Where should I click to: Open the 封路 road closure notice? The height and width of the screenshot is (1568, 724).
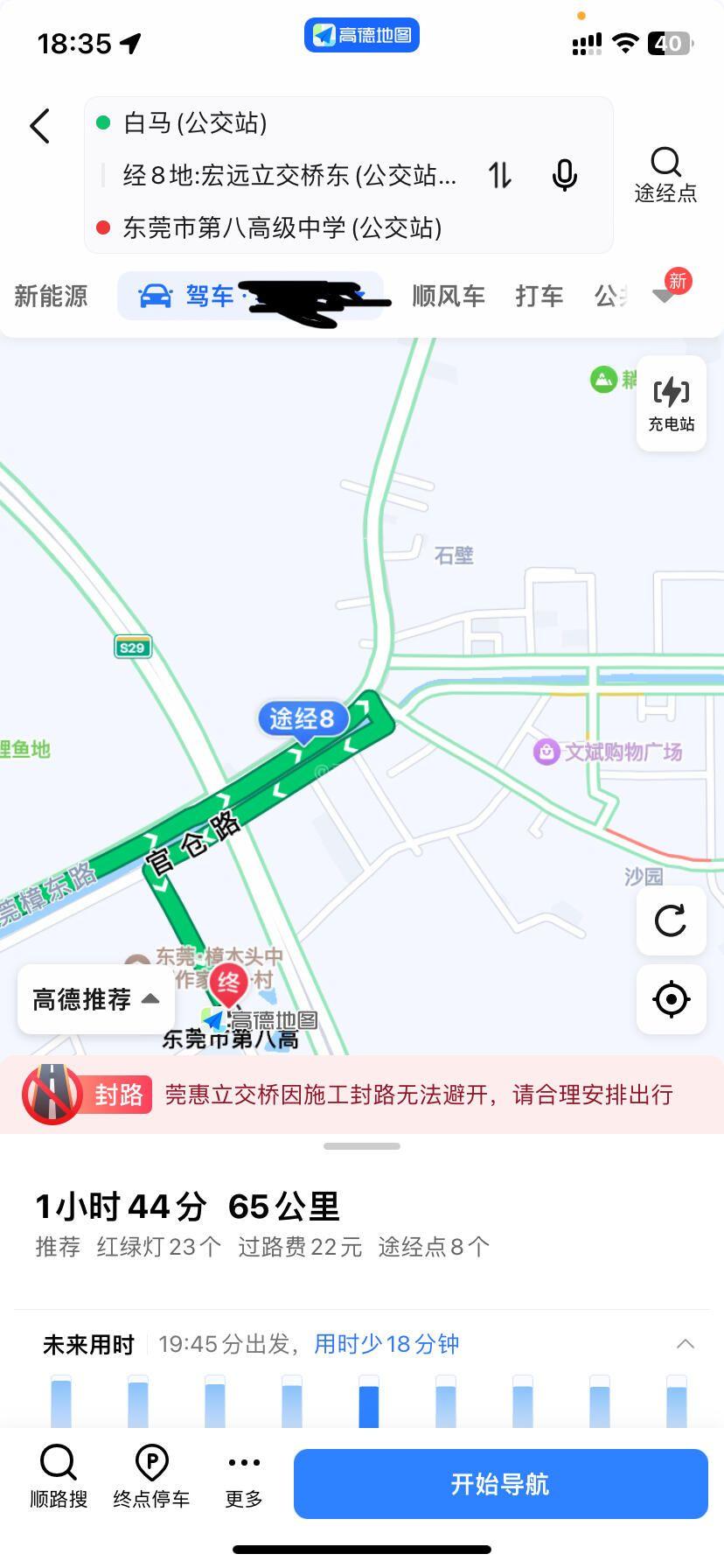pos(362,1095)
